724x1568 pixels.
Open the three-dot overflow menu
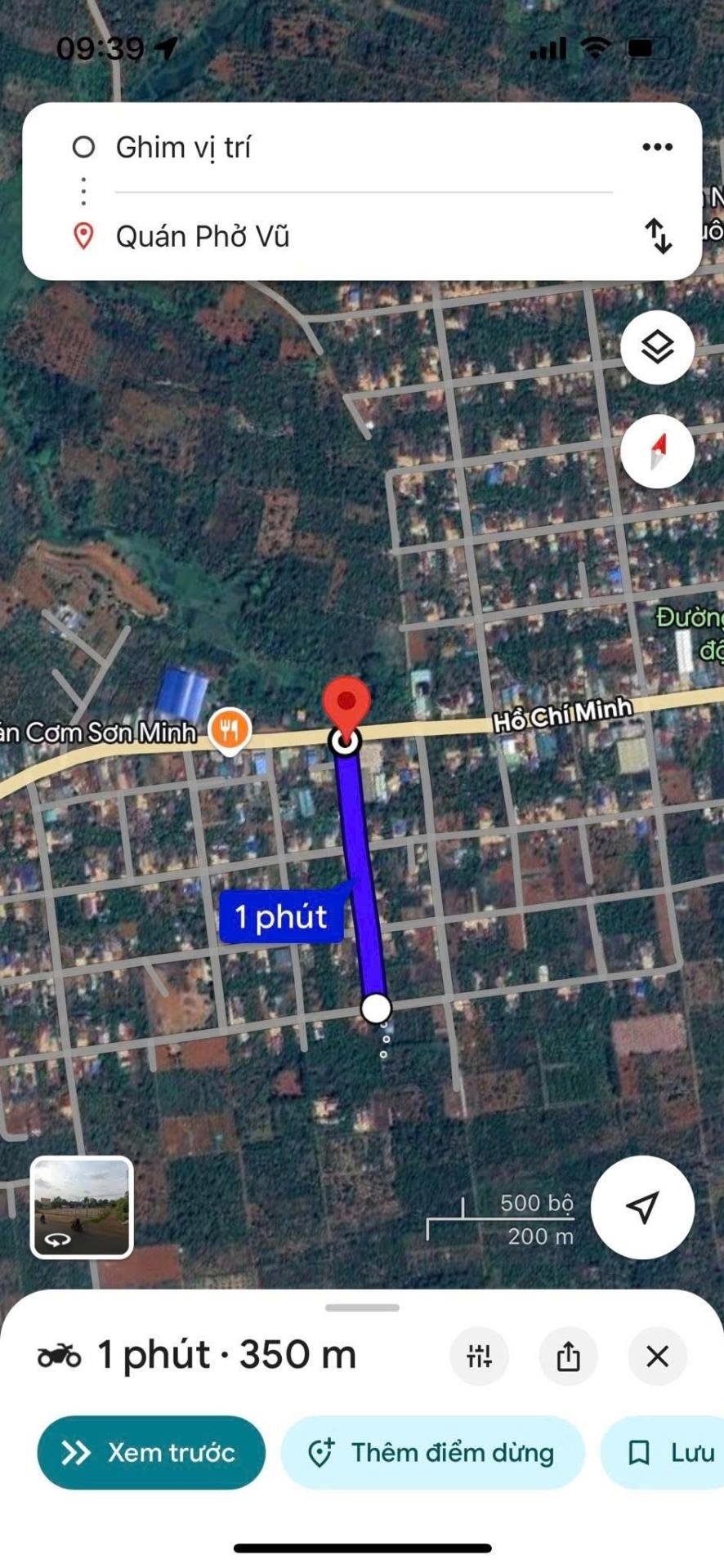coord(657,148)
